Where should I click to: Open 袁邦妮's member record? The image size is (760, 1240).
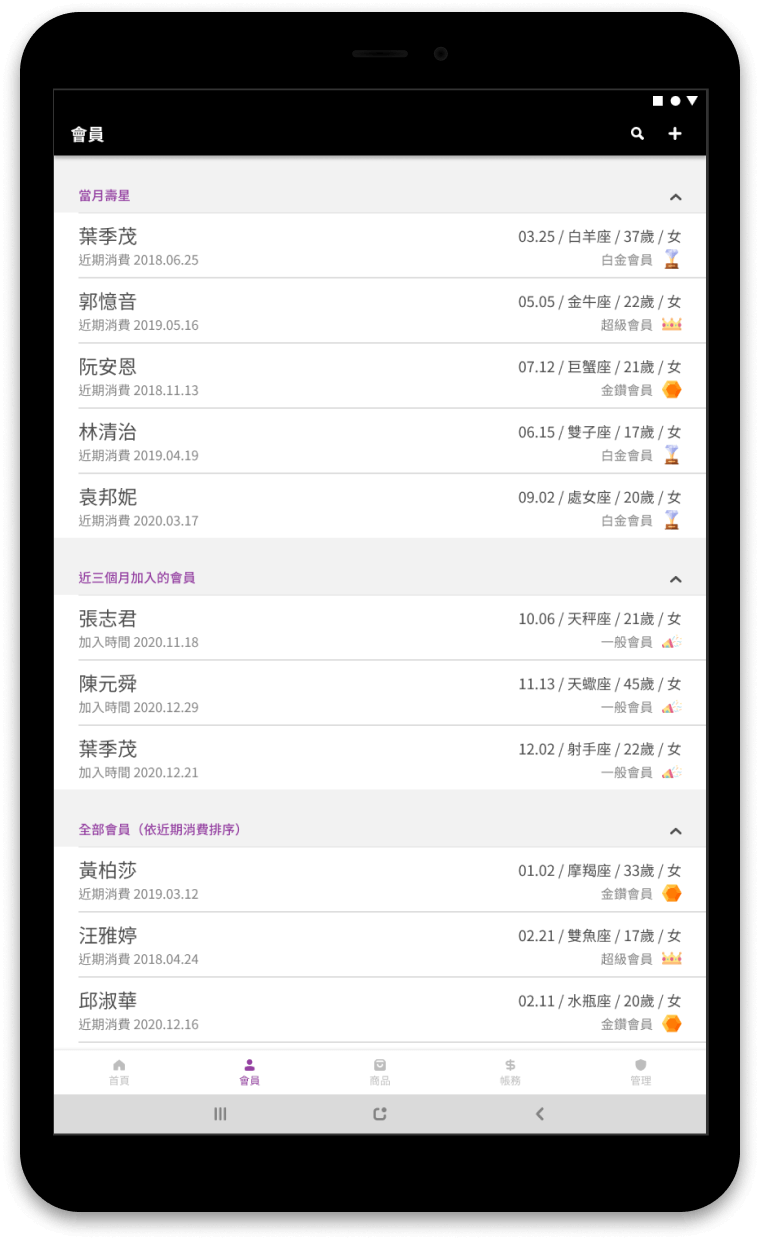pos(380,506)
